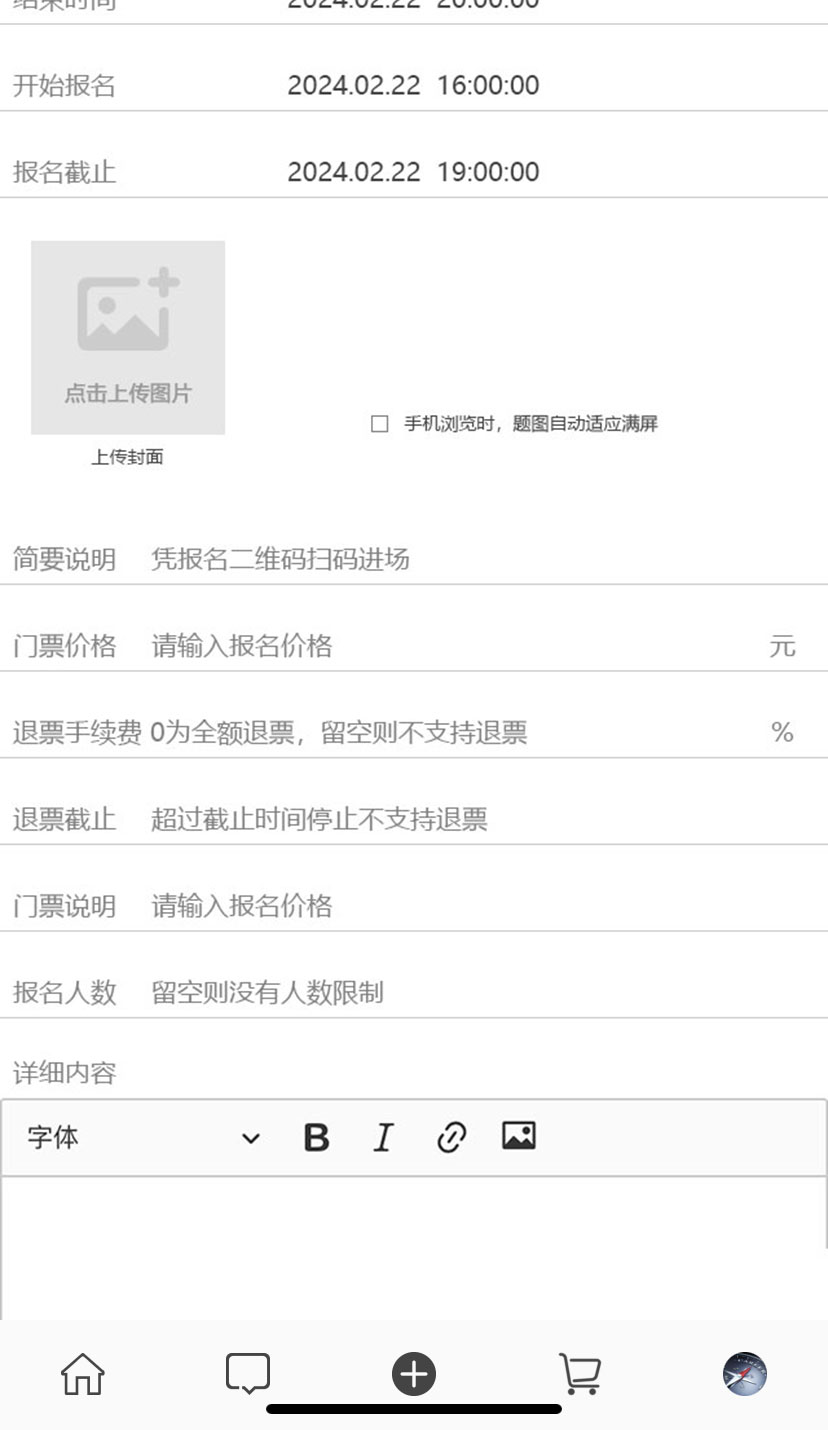Tap the 开始报名 date and time field
The image size is (828, 1430).
click(x=413, y=85)
